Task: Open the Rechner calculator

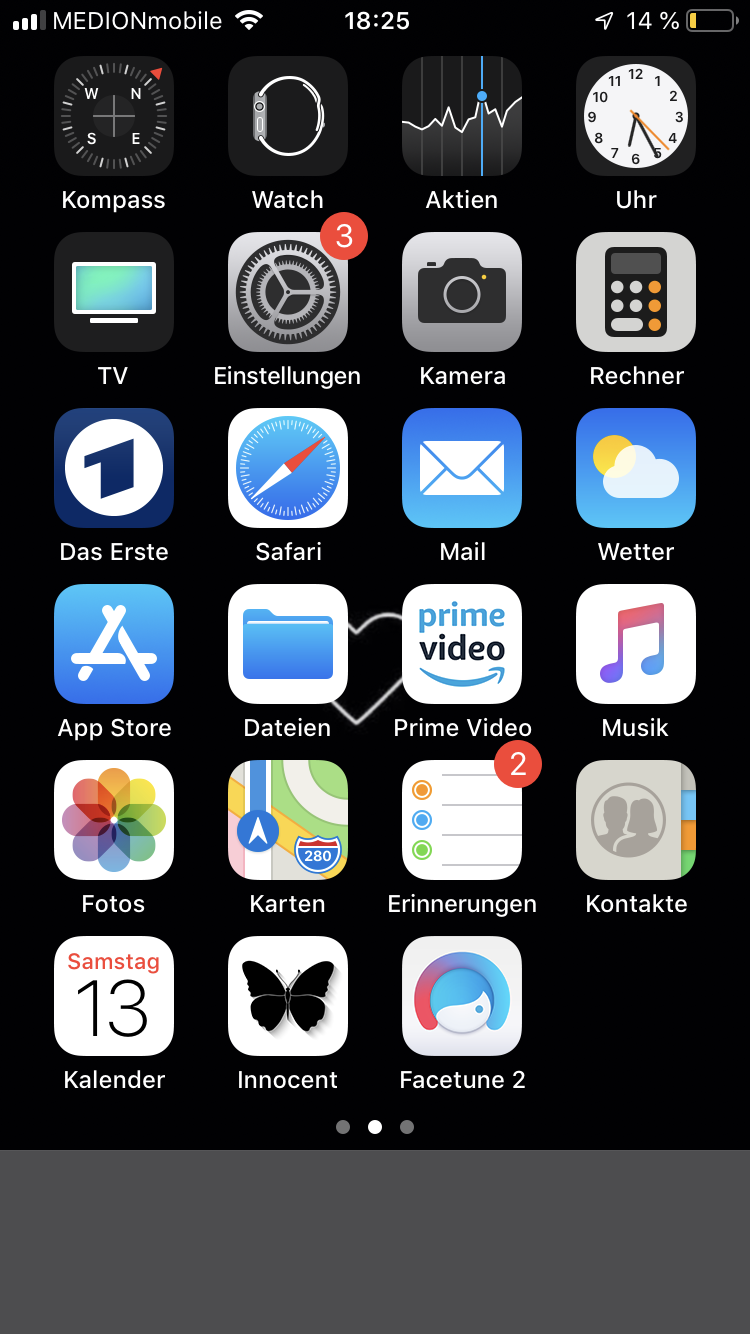Action: point(635,292)
